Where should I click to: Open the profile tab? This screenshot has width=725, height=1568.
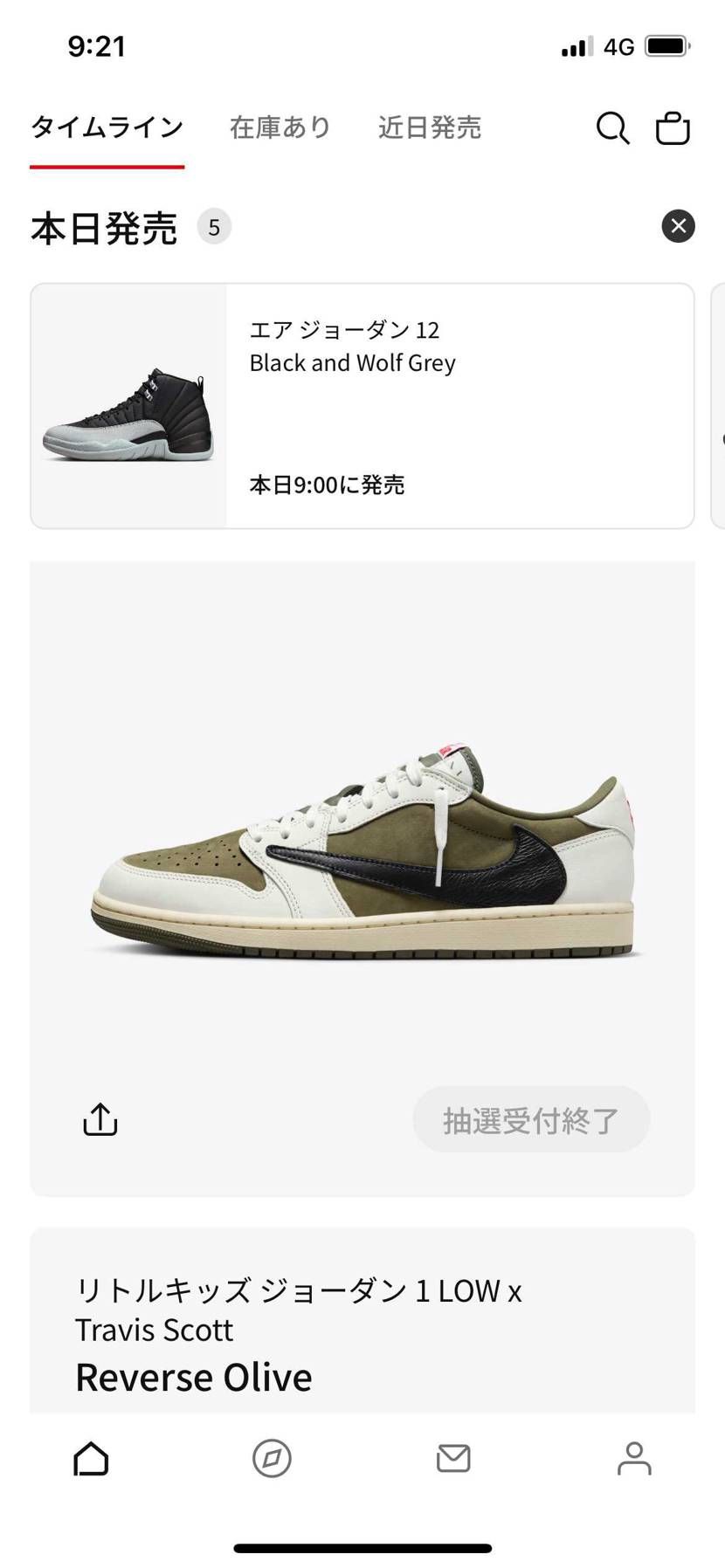634,1458
